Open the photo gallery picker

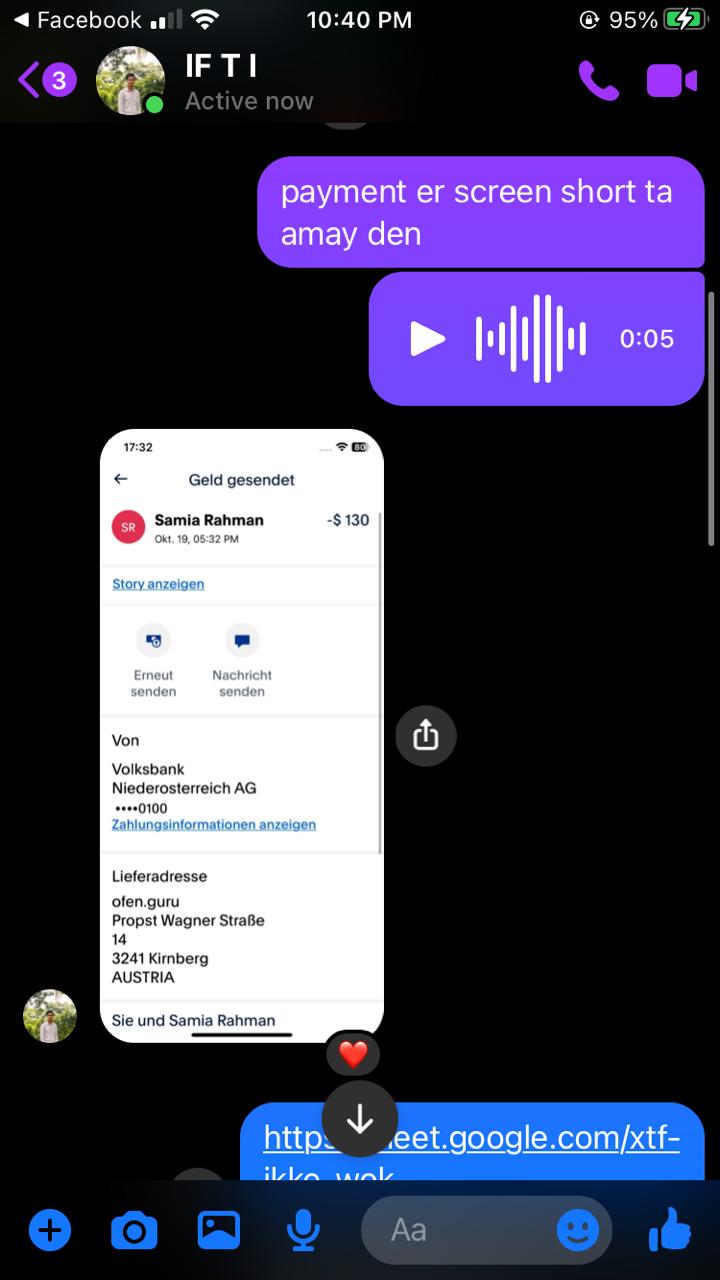coord(218,1230)
